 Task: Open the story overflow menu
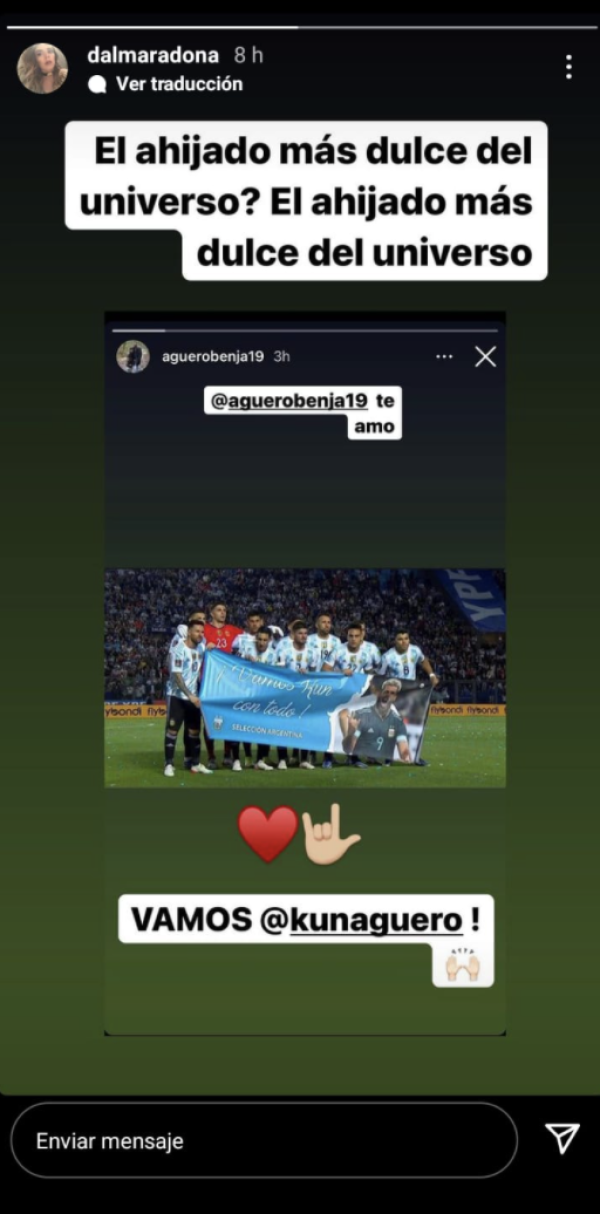(x=568, y=68)
